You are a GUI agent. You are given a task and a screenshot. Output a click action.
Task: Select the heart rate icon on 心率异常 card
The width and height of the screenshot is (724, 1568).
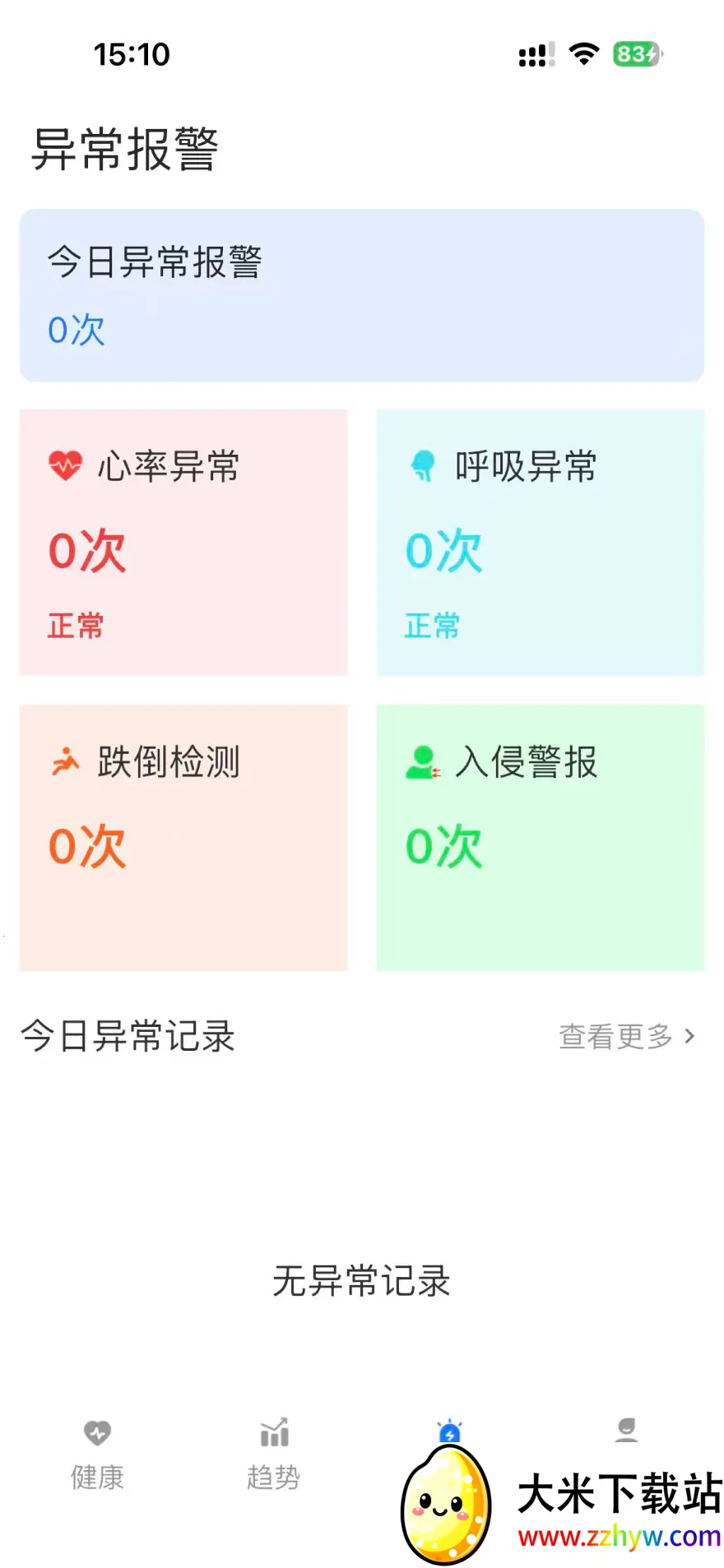click(x=65, y=465)
